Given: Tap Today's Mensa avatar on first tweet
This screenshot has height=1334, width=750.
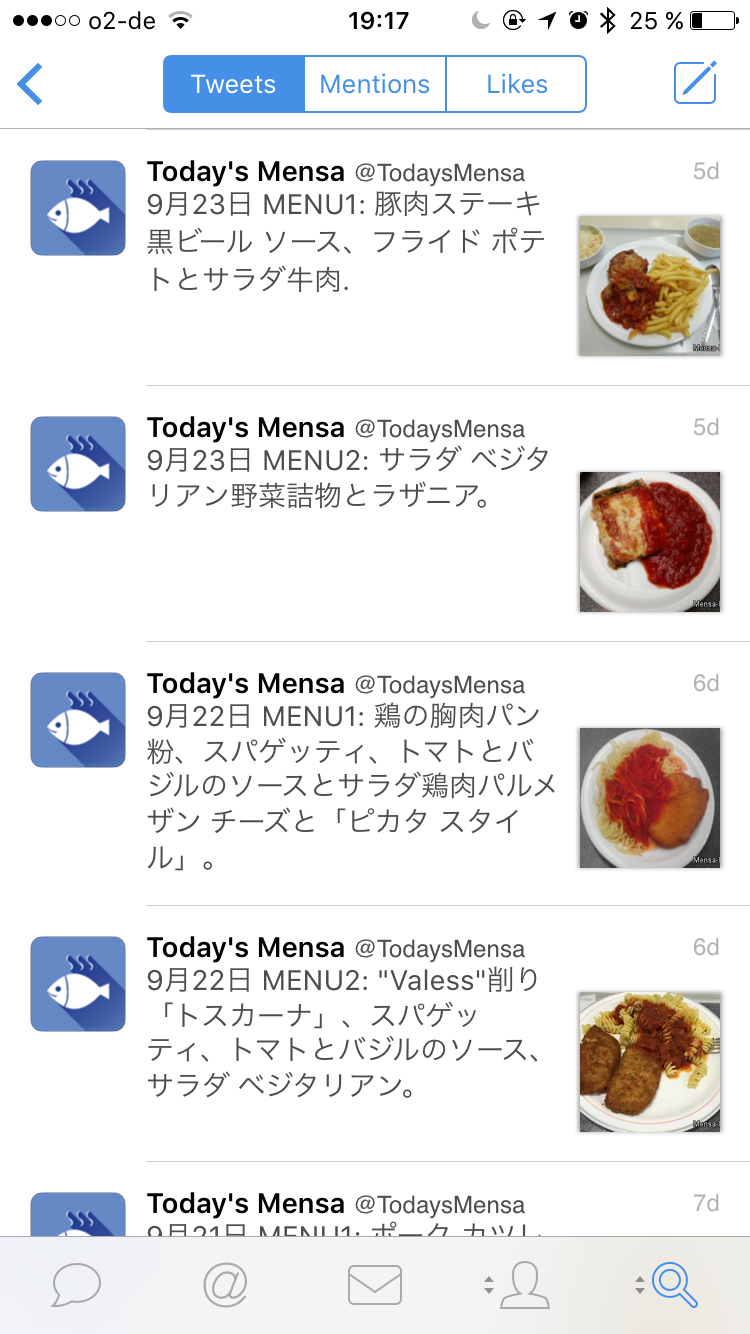Looking at the screenshot, I should 78,208.
